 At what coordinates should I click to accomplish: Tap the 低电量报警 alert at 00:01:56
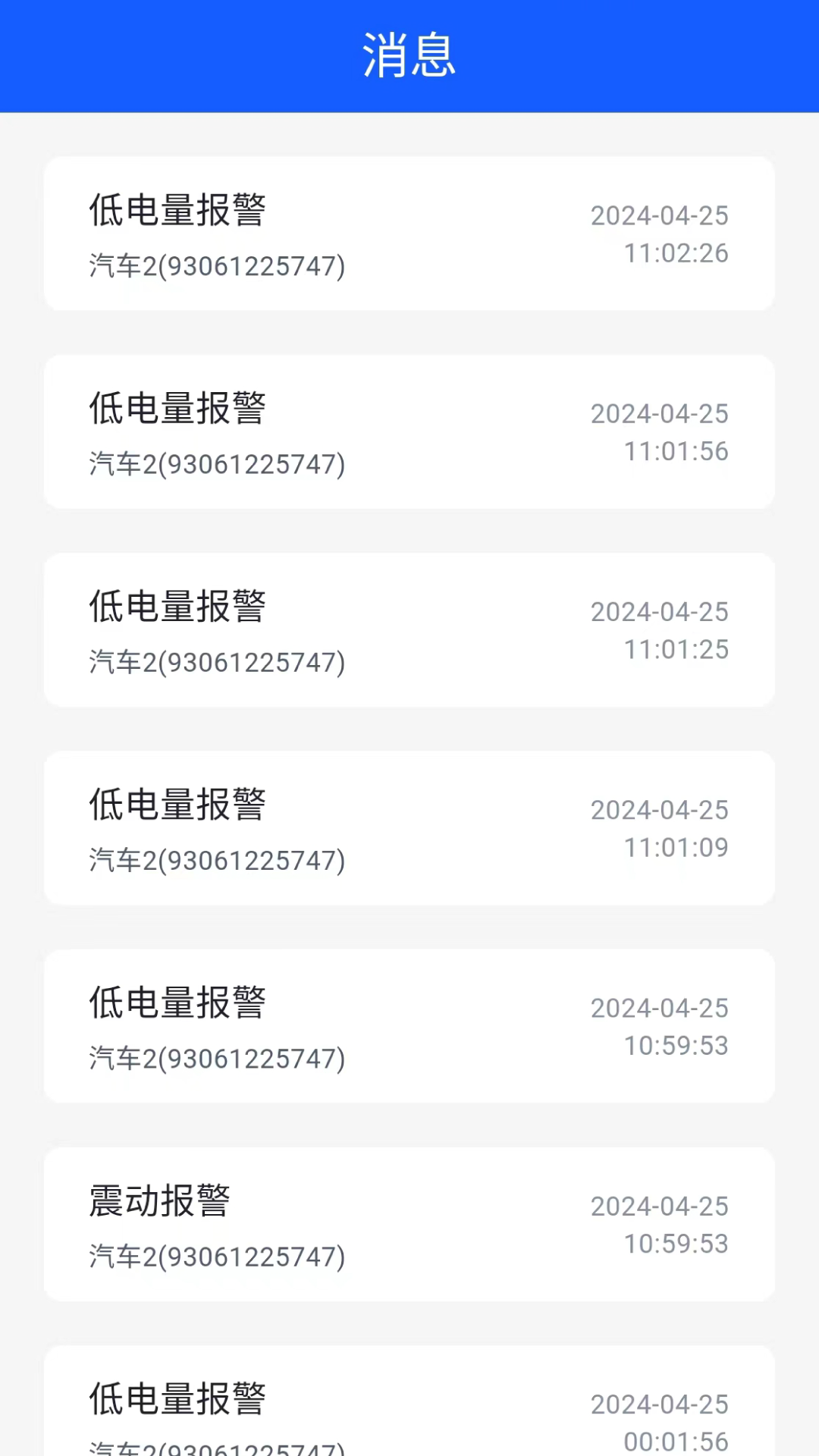pyautogui.click(x=409, y=1403)
